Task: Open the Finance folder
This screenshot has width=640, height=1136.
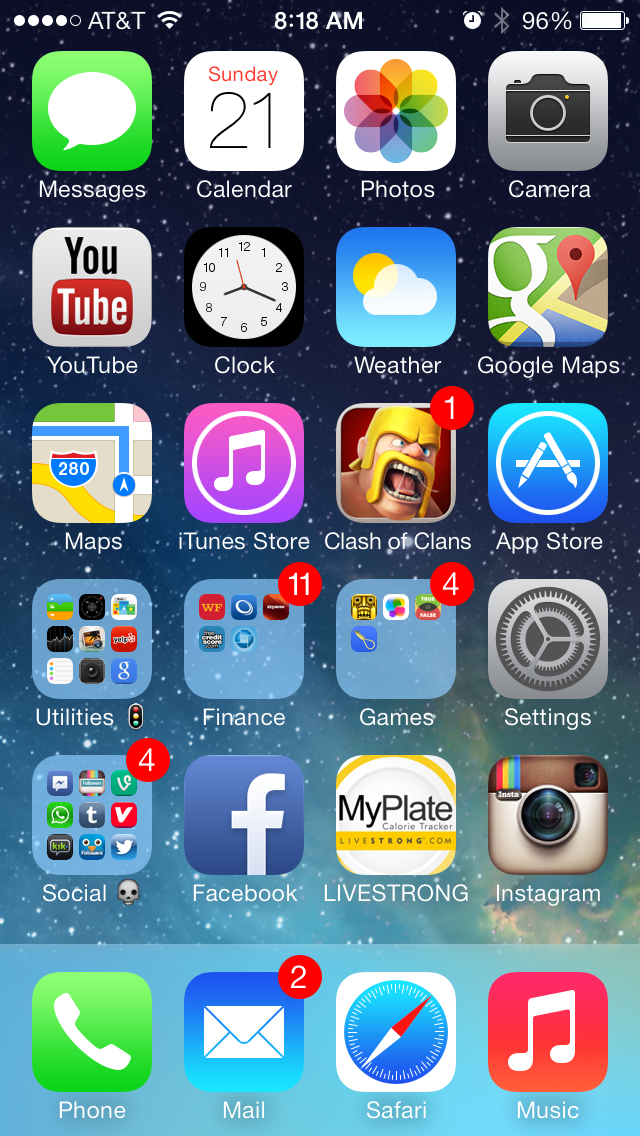Action: coord(244,639)
